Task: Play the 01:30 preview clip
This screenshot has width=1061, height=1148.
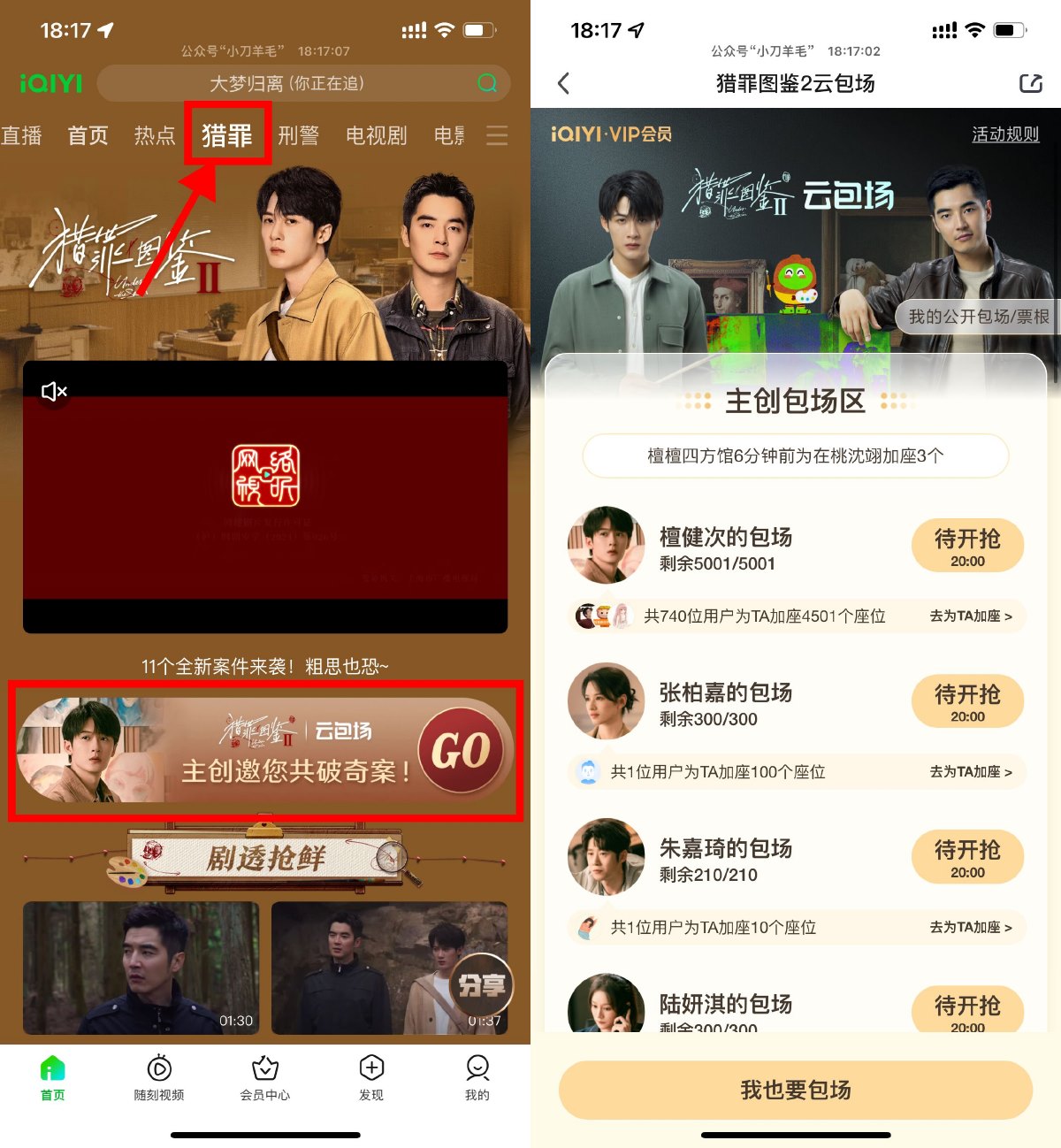Action: [141, 968]
